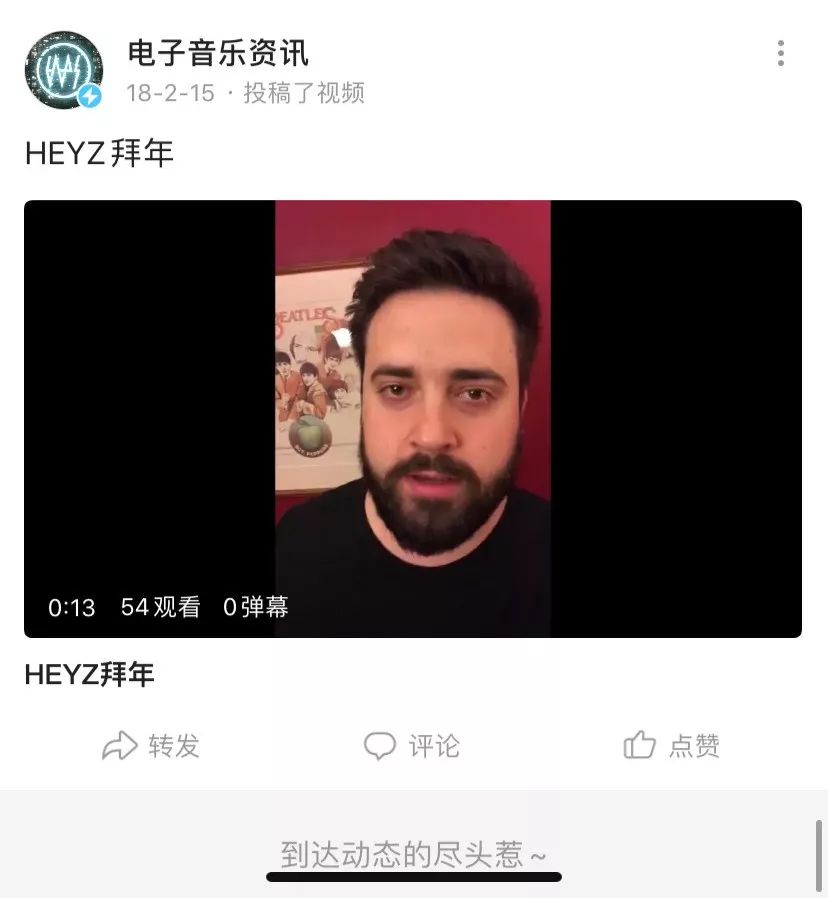
Task: Open the uploader name 电子音乐资讯
Action: [x=218, y=52]
